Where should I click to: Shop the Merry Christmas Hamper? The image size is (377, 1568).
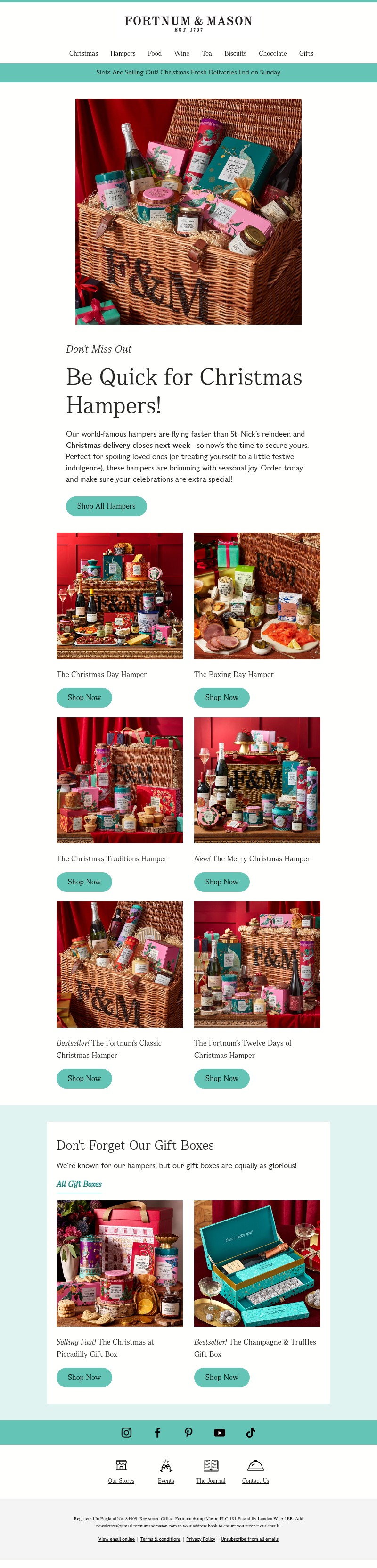[221, 882]
